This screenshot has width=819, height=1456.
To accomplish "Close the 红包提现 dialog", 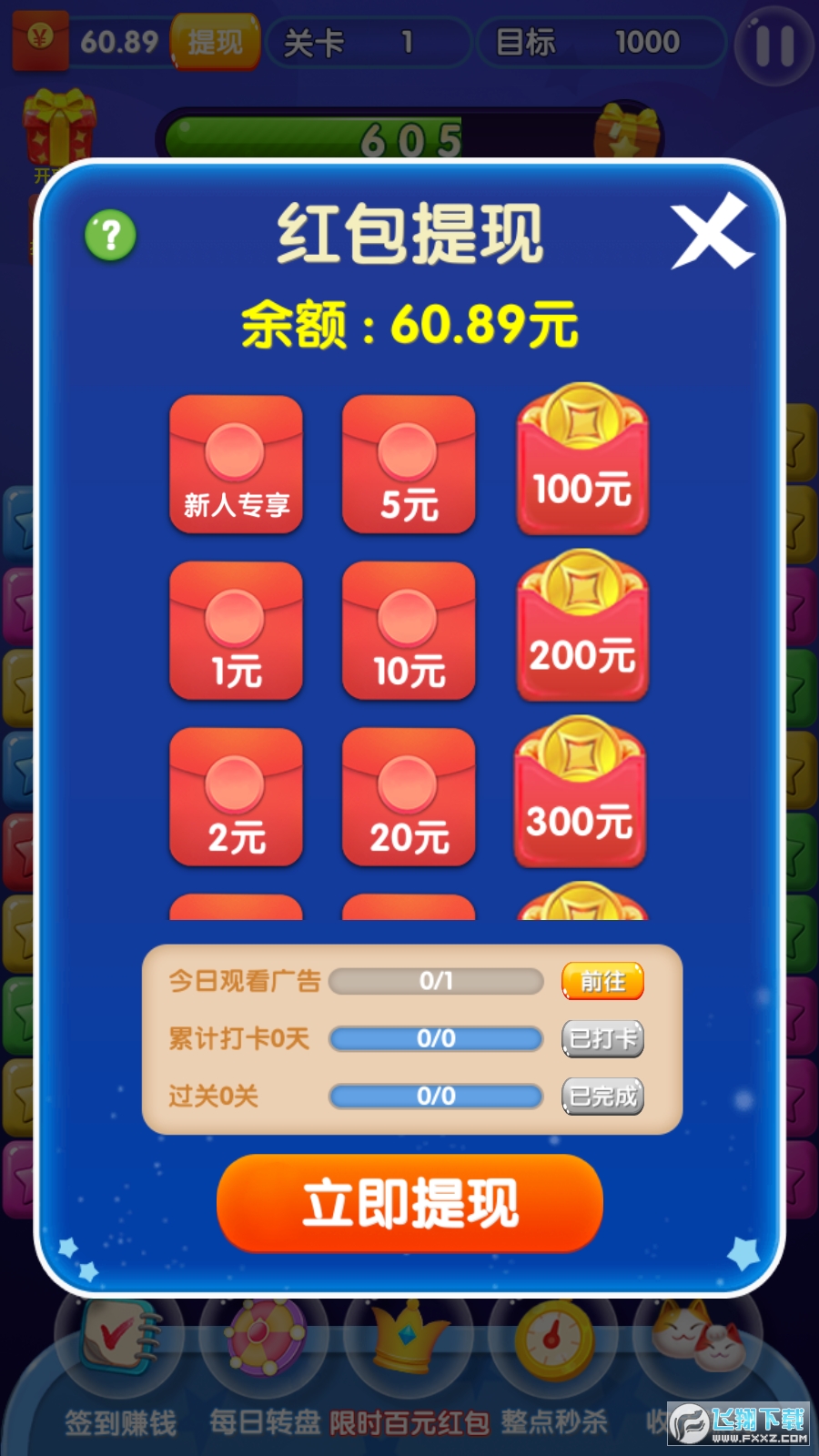I will pyautogui.click(x=711, y=233).
